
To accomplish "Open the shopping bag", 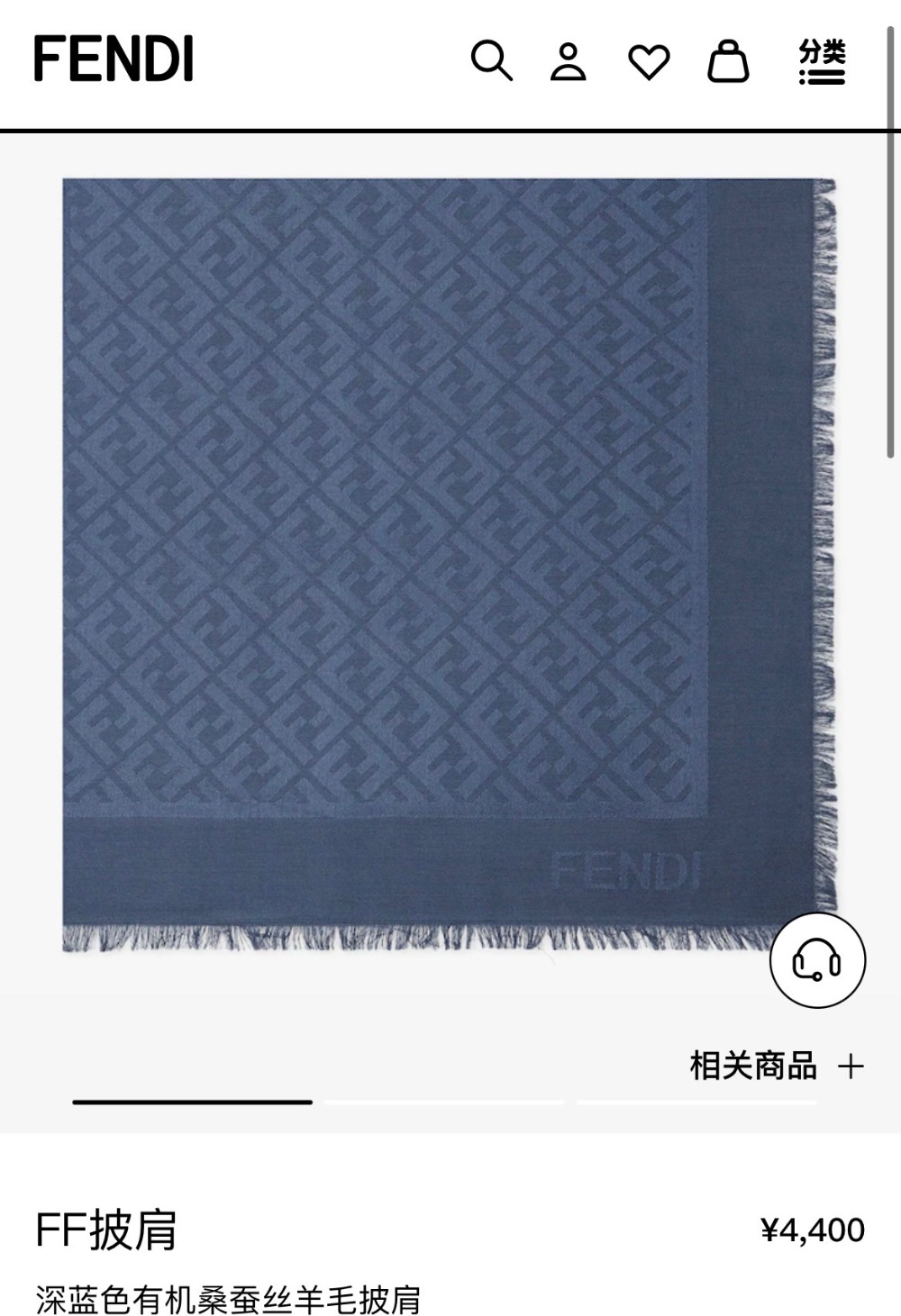I will [x=728, y=61].
